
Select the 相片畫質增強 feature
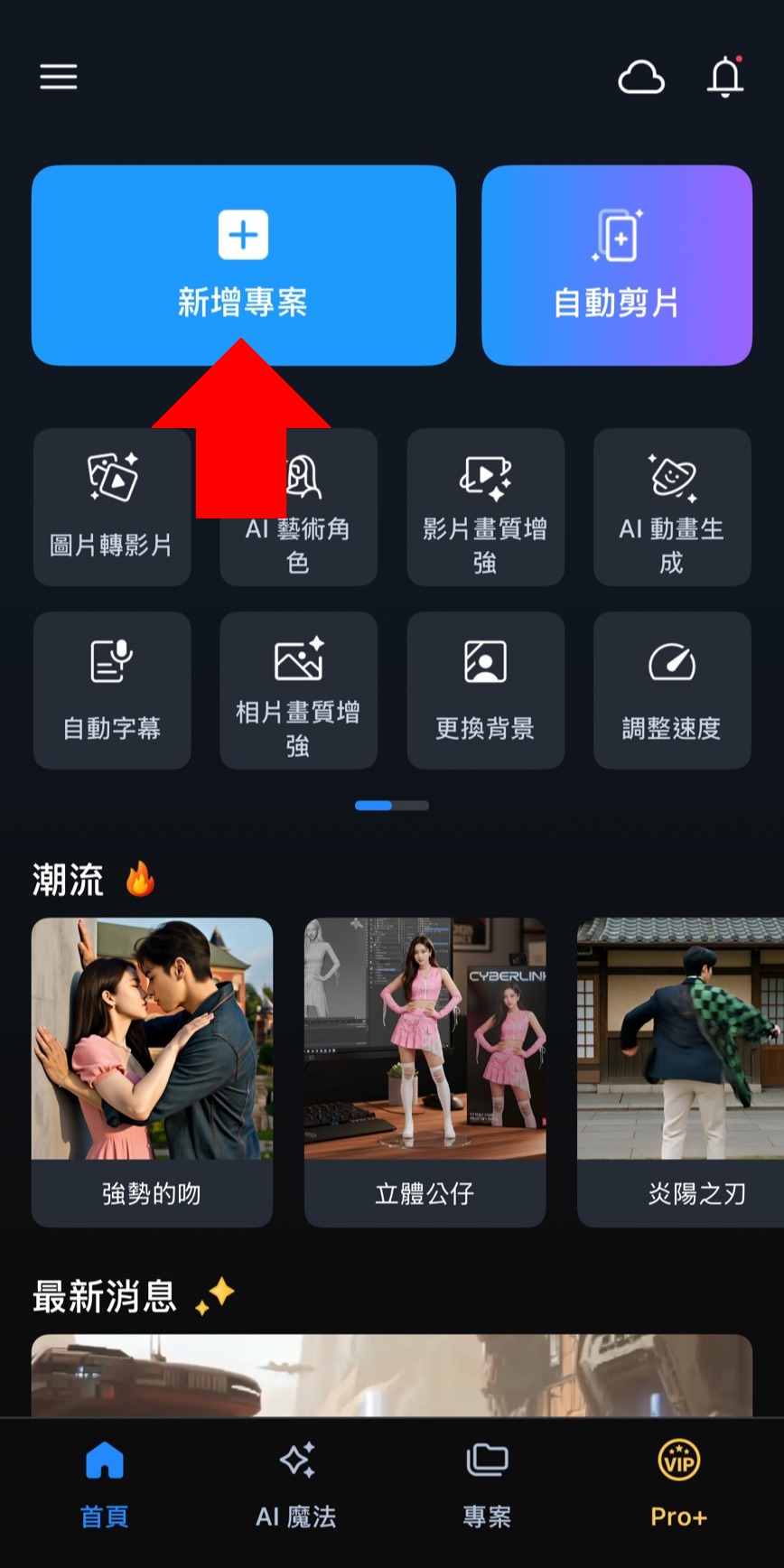click(x=298, y=690)
